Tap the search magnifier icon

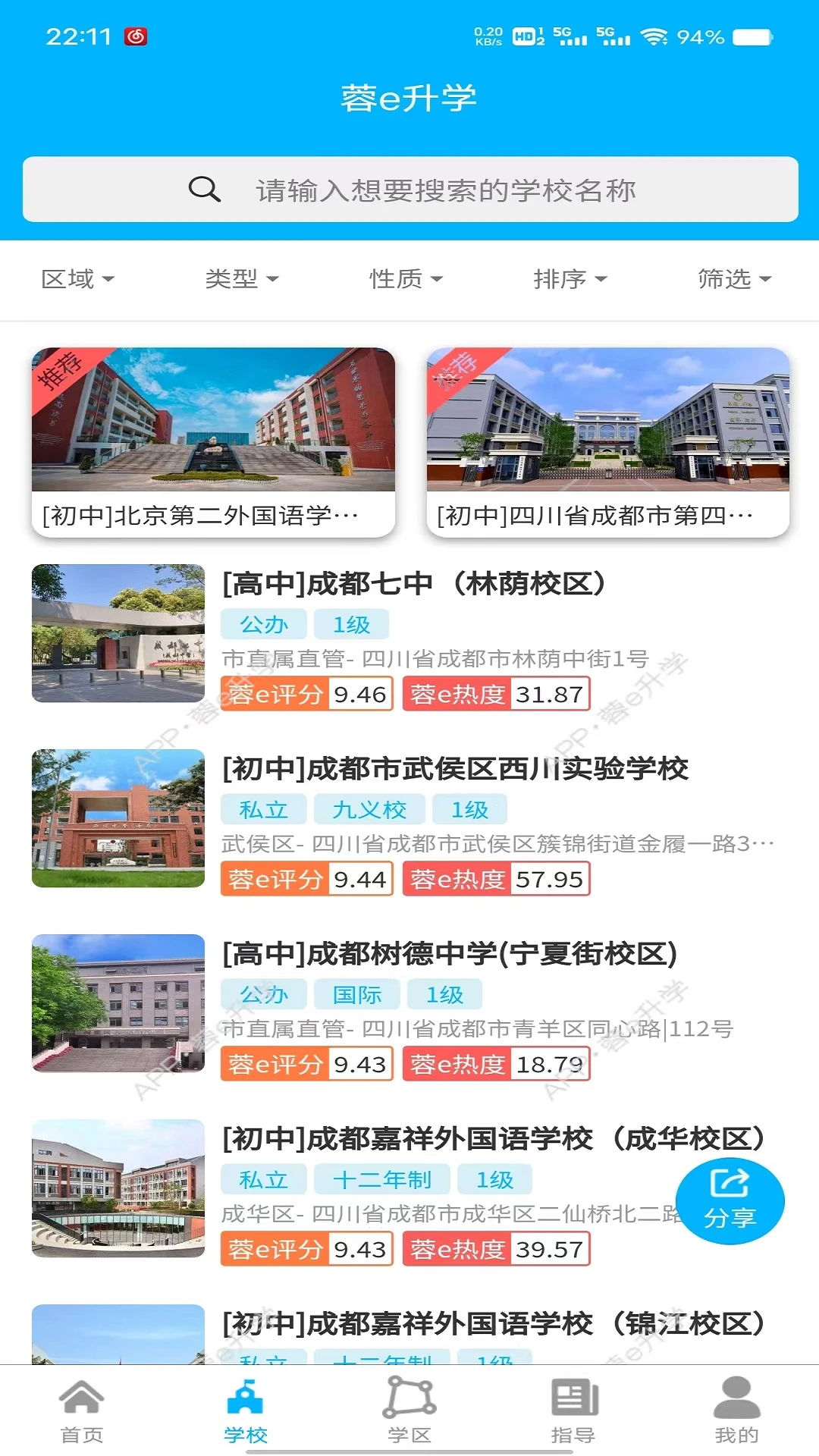pos(203,191)
